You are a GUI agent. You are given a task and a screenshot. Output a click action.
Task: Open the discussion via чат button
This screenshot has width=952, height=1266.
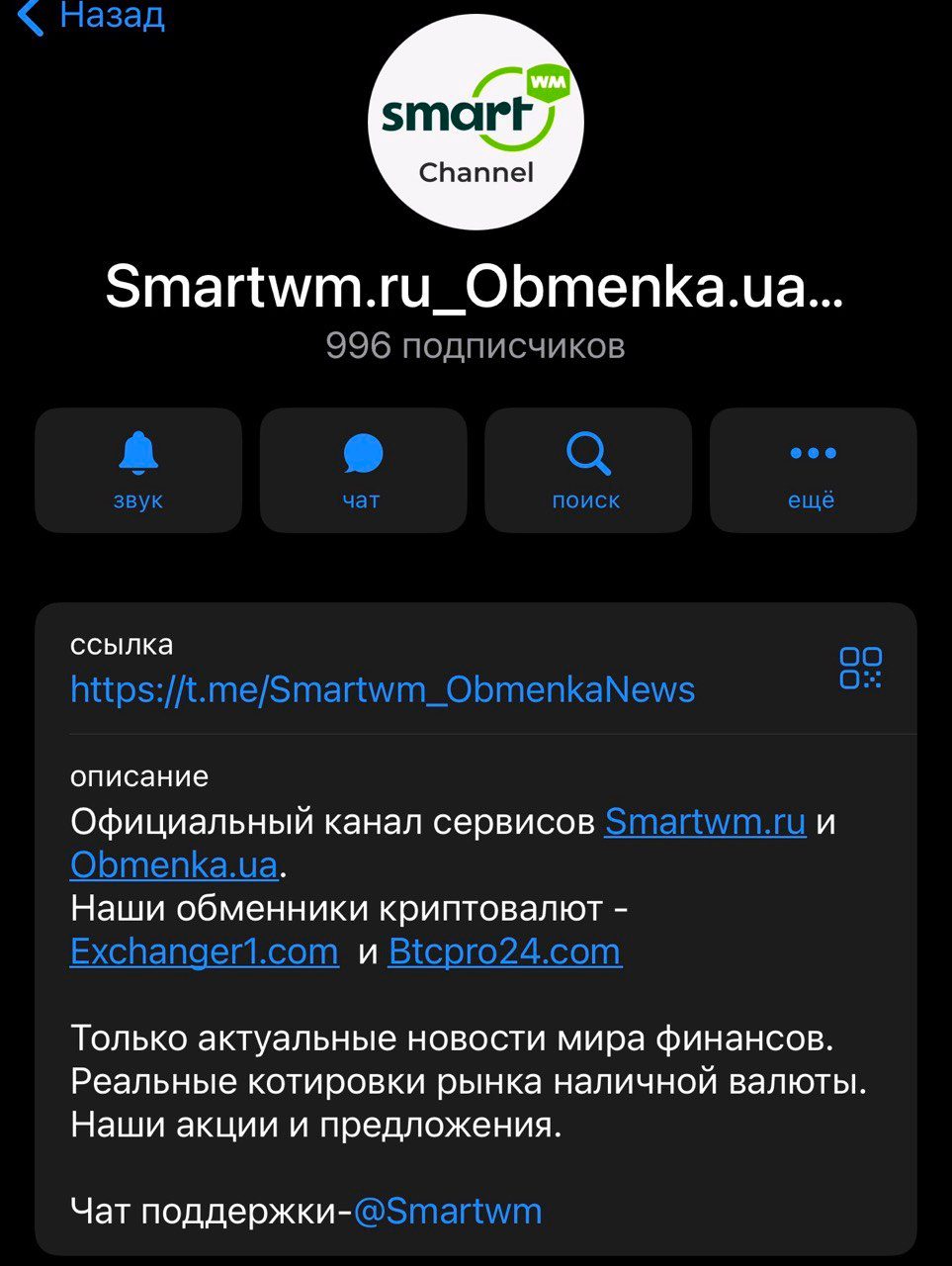coord(363,471)
